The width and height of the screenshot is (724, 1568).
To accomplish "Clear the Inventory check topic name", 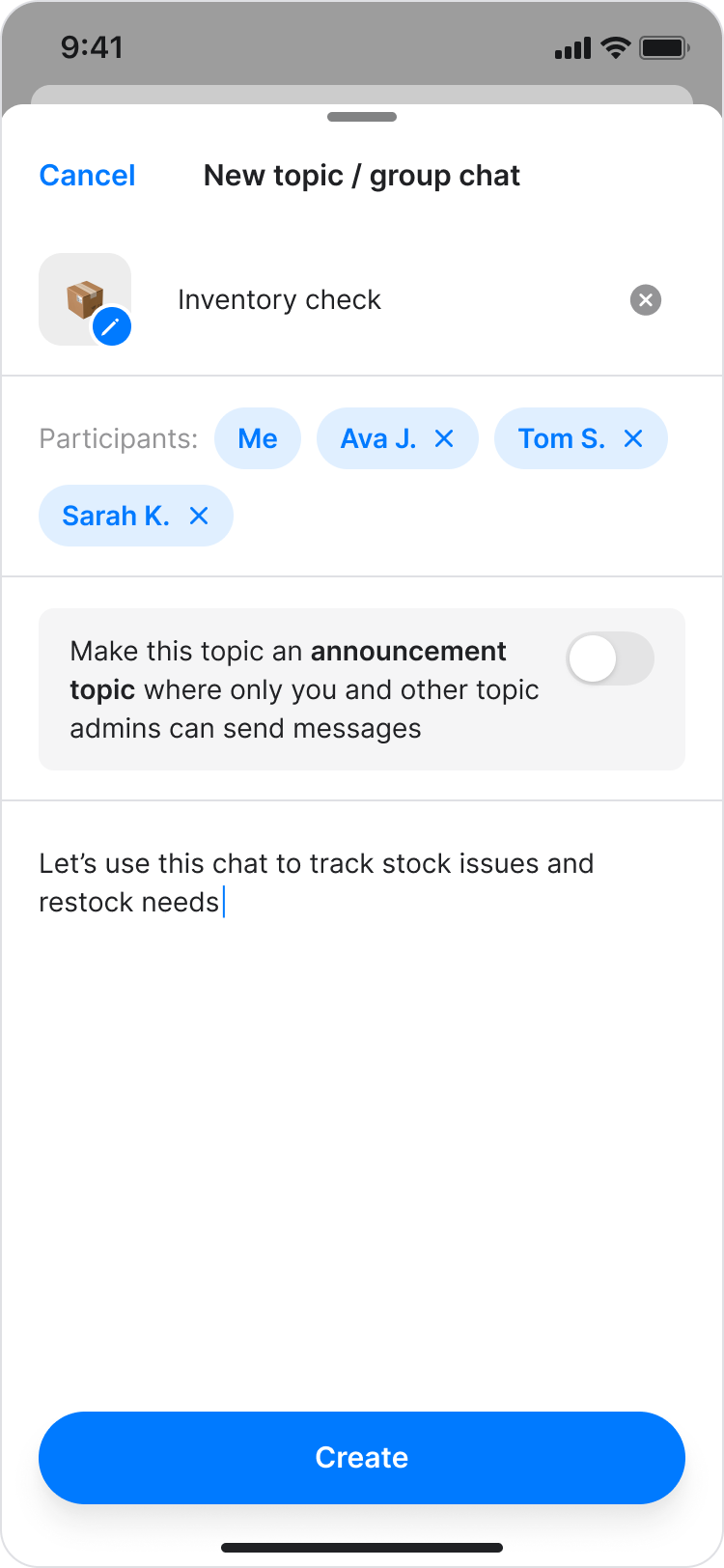I will [x=646, y=300].
